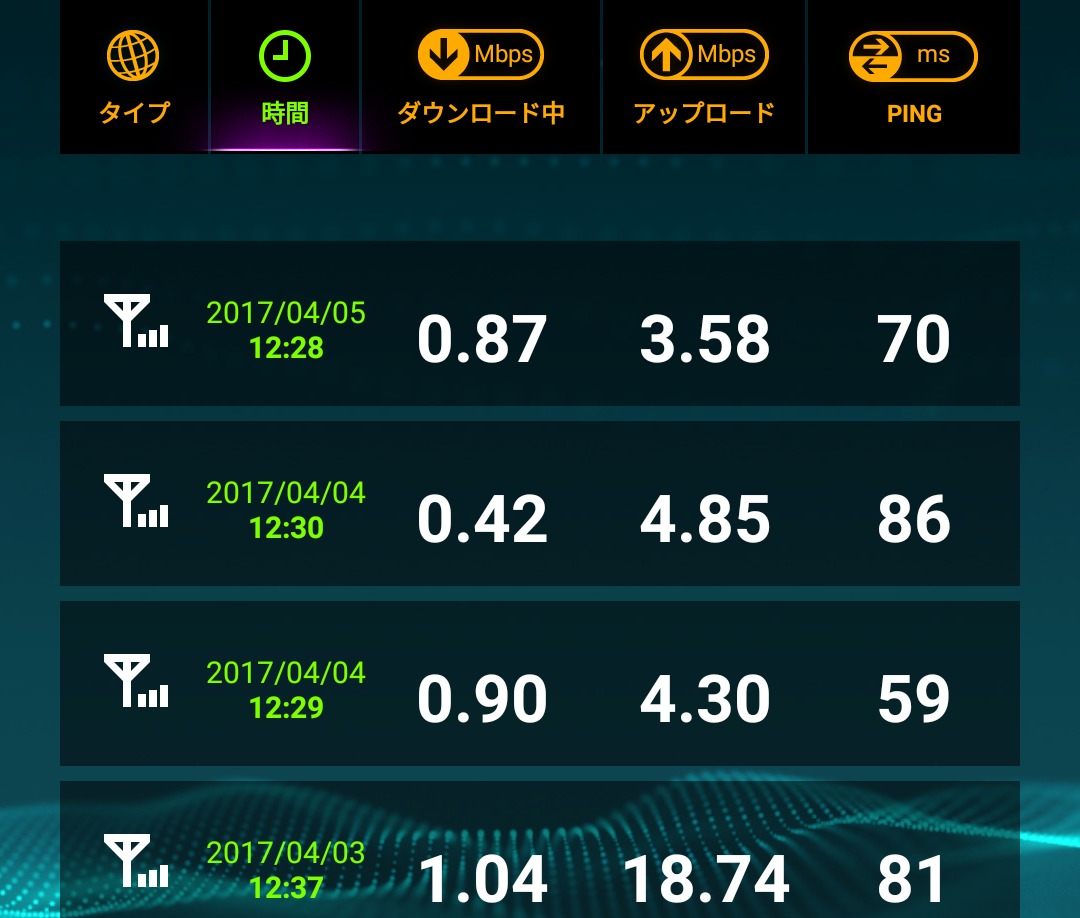The image size is (1080, 918).
Task: Sort results by 時間 column
Action: (x=284, y=76)
